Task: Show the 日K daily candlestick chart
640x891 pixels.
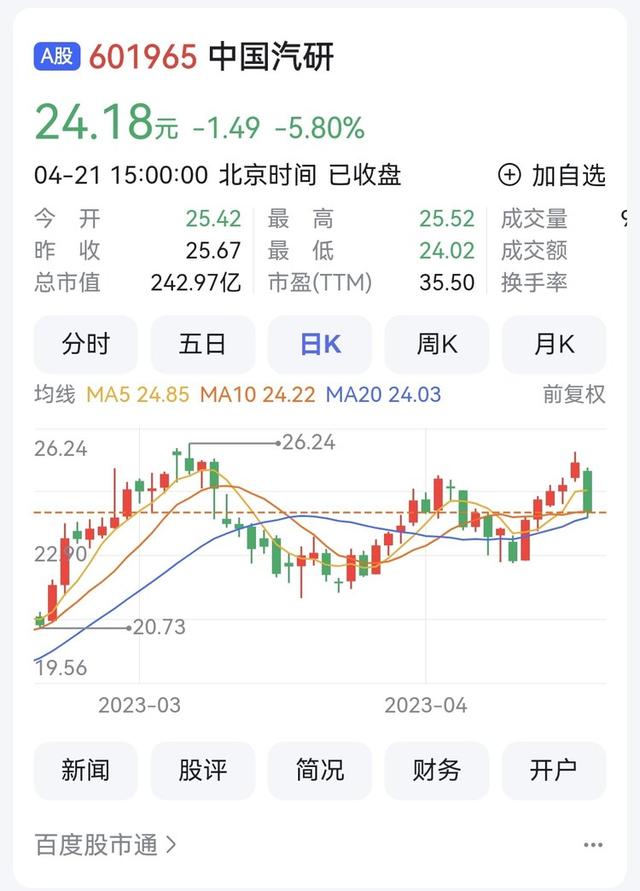Action: pyautogui.click(x=320, y=345)
